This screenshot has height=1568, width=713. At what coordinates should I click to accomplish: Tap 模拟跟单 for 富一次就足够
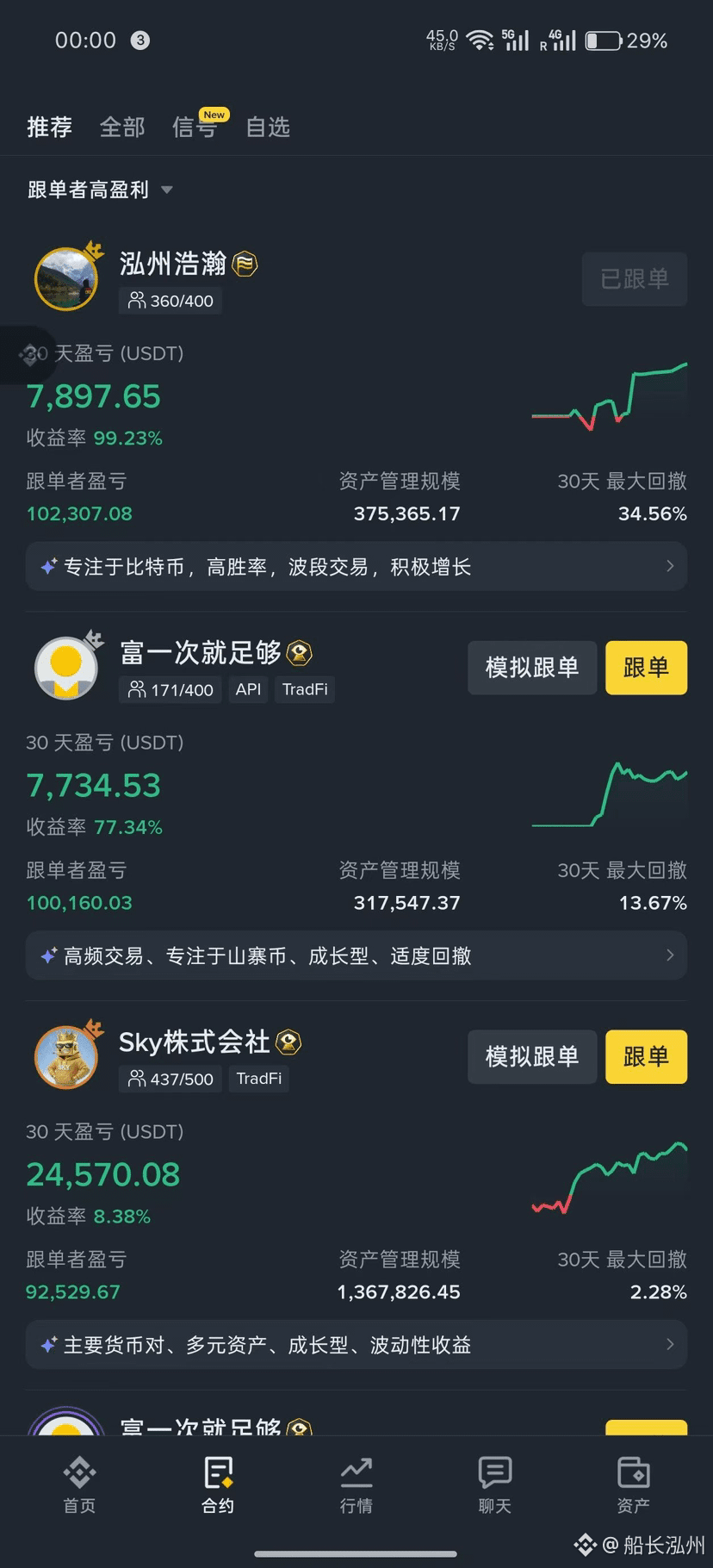(x=532, y=668)
